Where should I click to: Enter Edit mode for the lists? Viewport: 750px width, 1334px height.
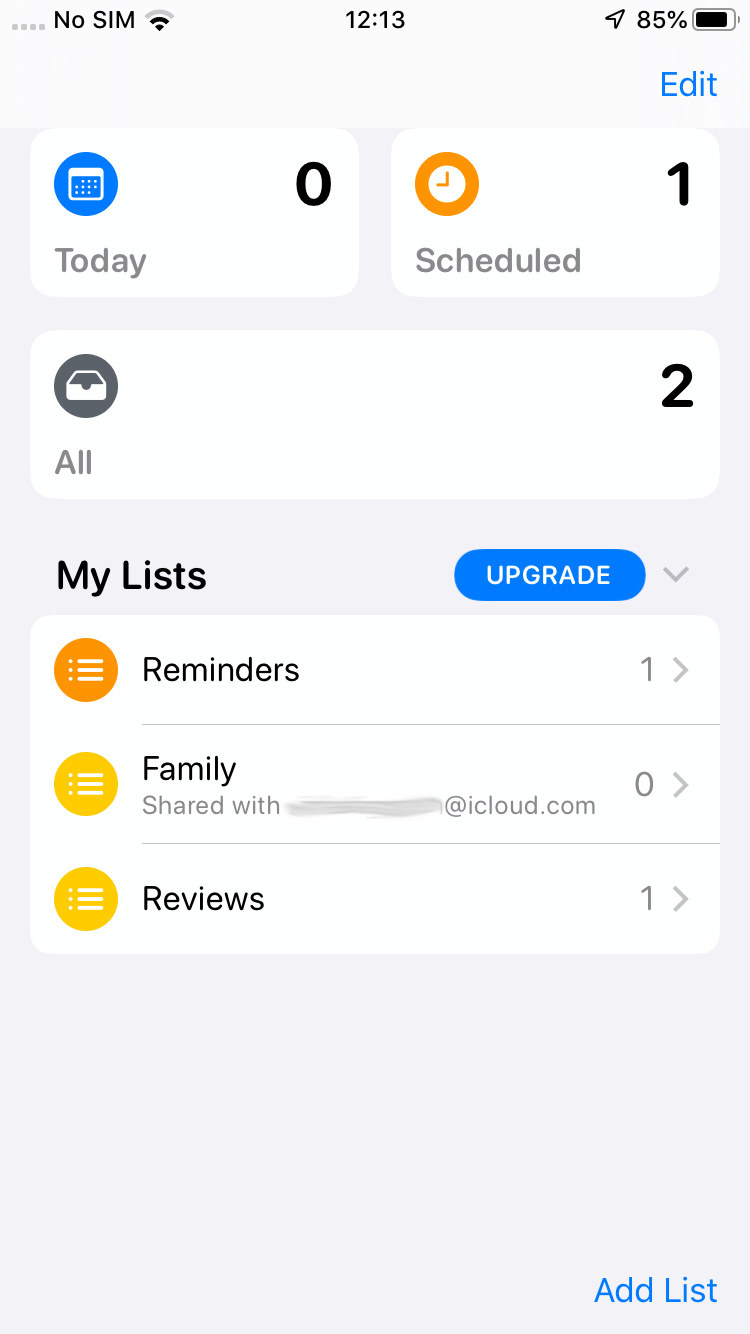688,85
